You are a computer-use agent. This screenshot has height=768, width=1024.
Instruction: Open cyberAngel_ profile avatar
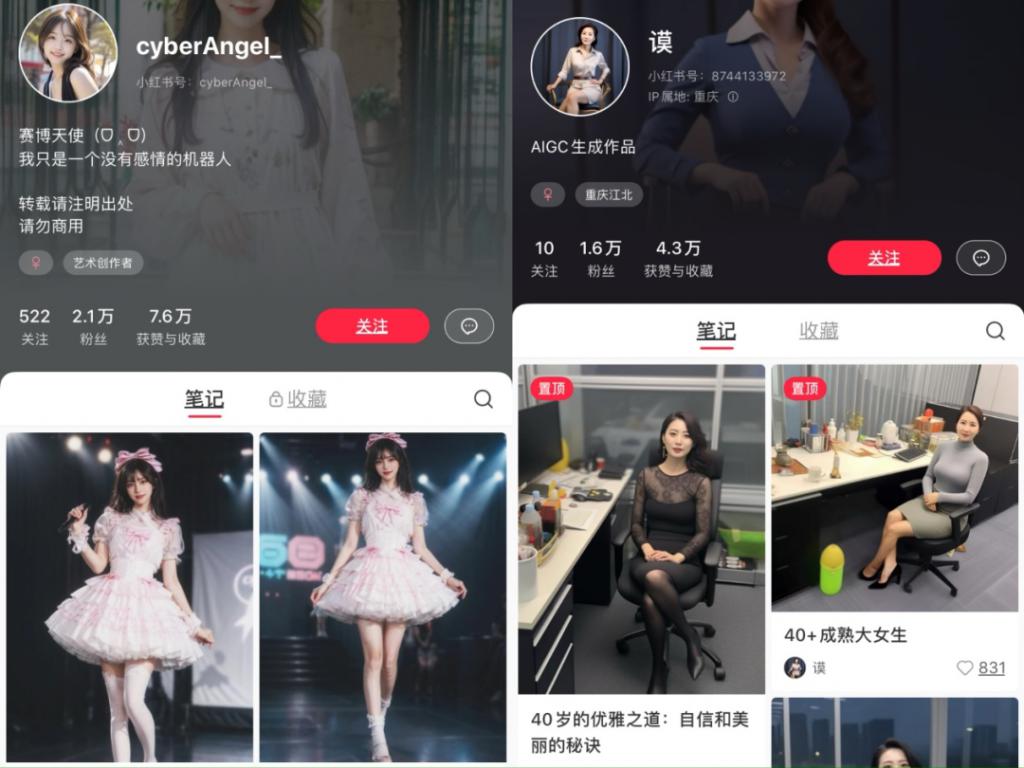click(68, 53)
